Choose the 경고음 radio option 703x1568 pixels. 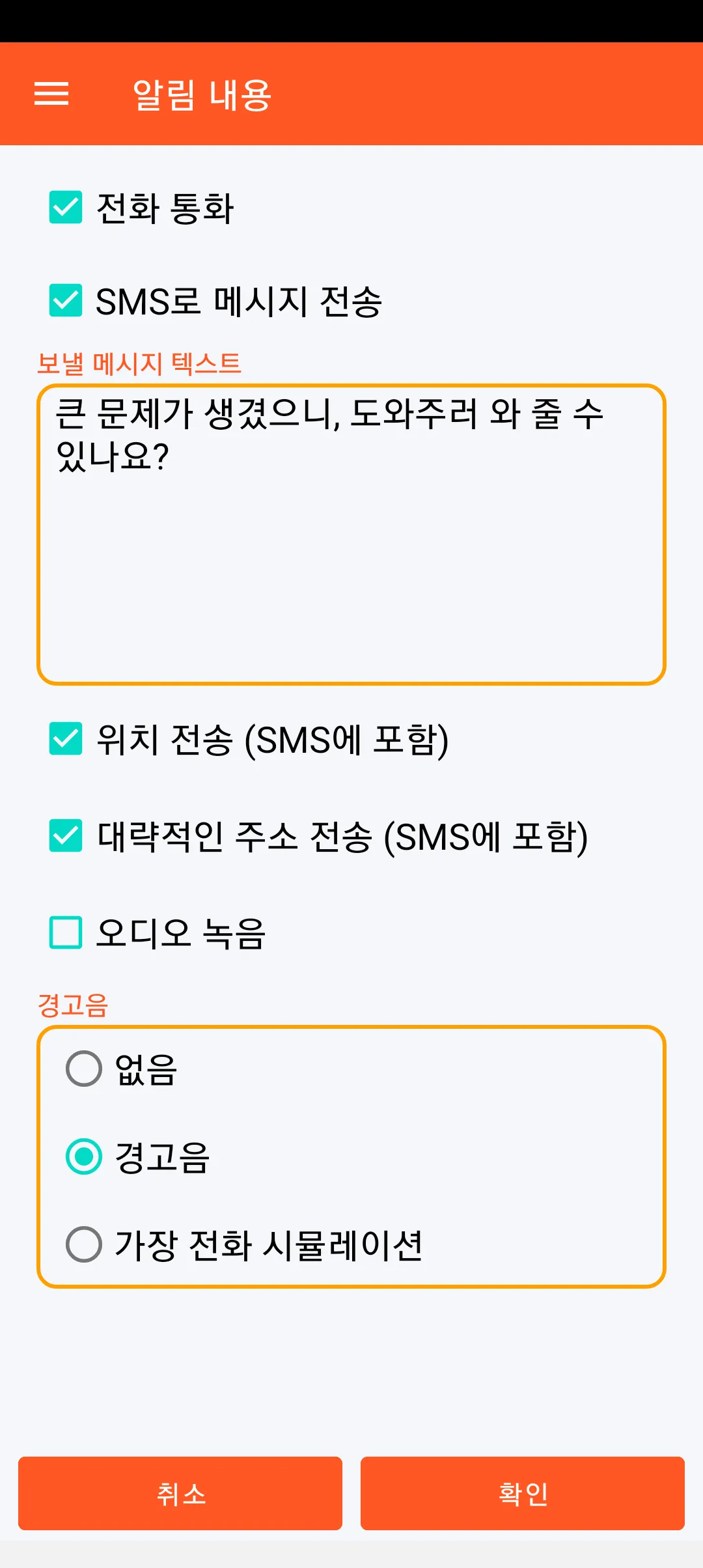84,1156
